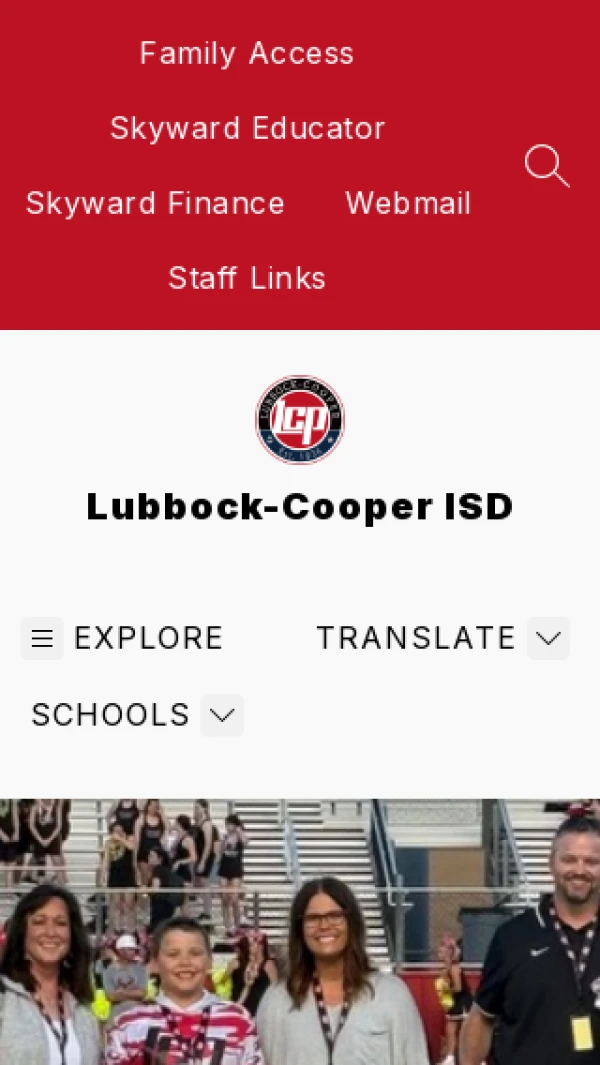The height and width of the screenshot is (1065, 600).
Task: Go to Lubbock-Cooper ISD home via title
Action: [300, 507]
